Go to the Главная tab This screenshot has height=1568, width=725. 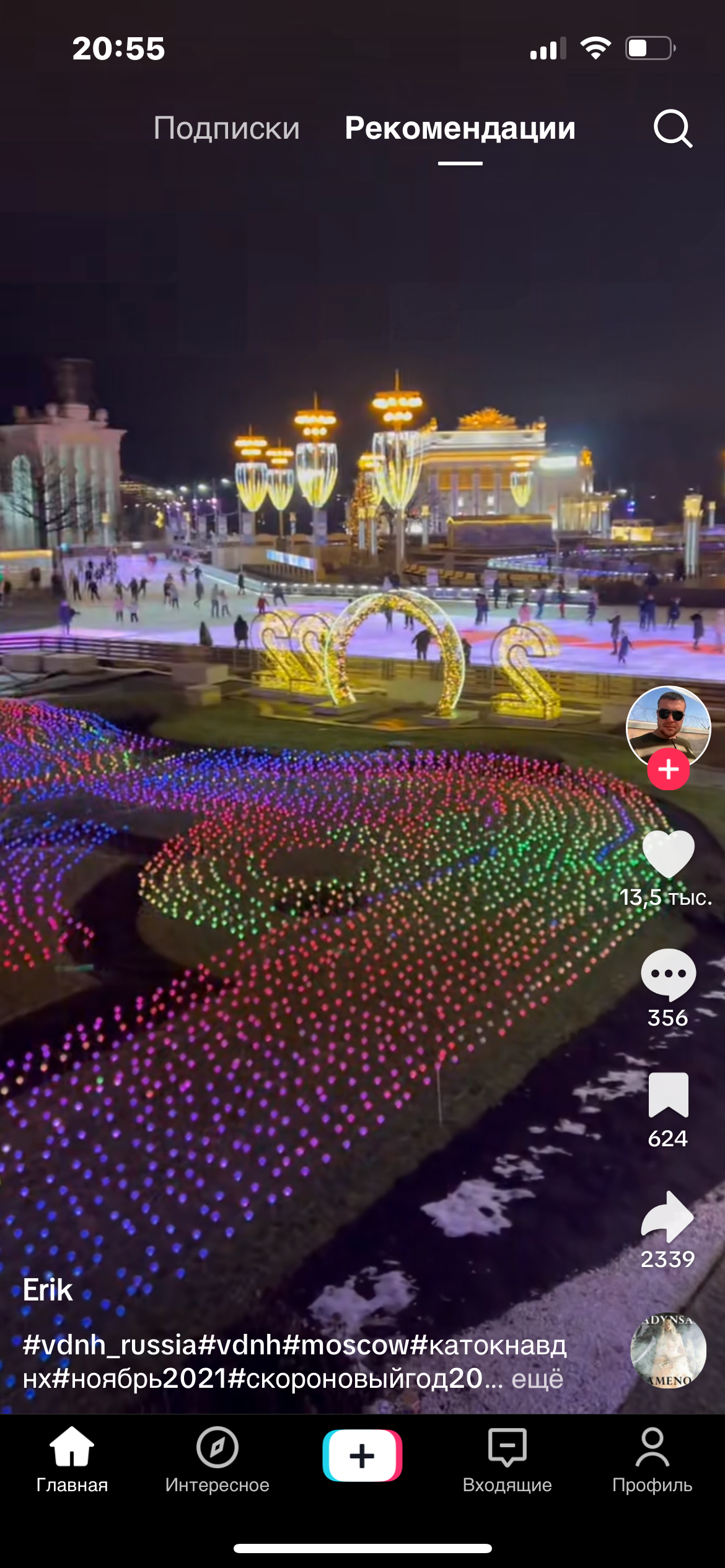pos(72,1461)
